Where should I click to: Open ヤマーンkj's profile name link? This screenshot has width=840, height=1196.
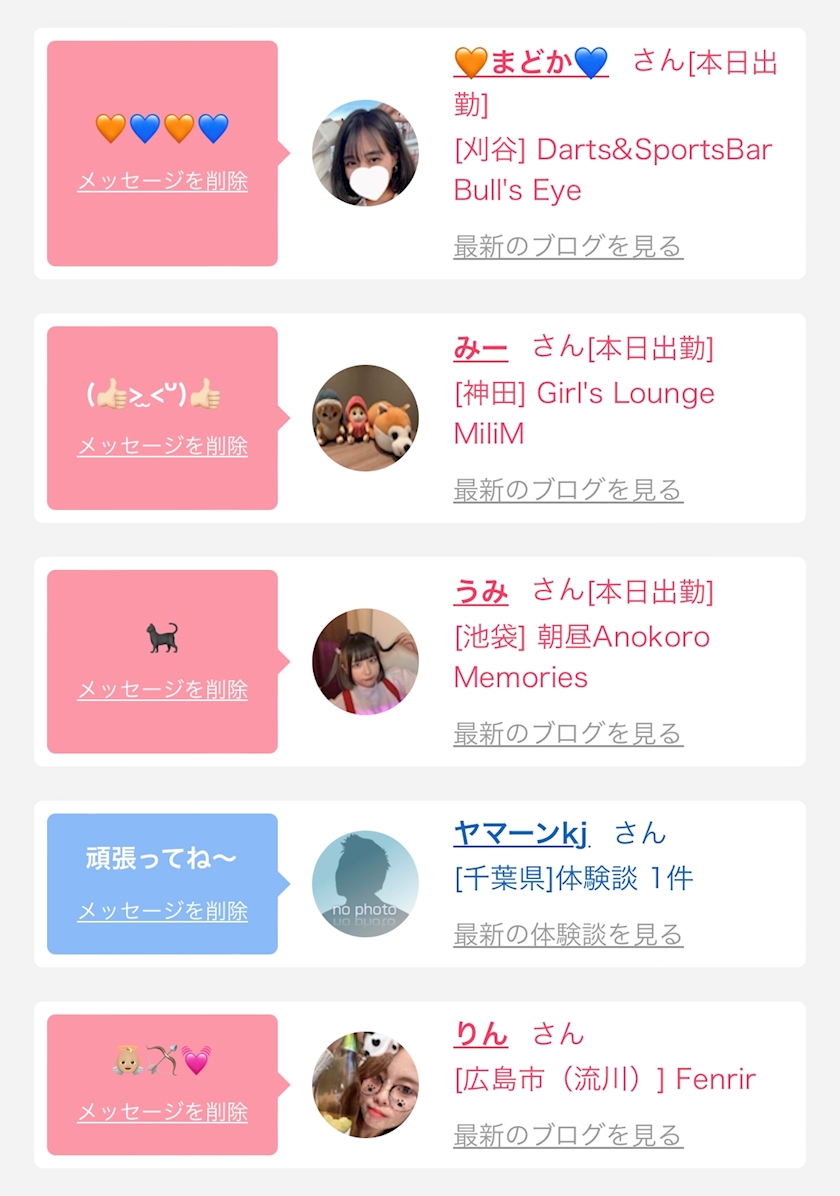click(522, 834)
